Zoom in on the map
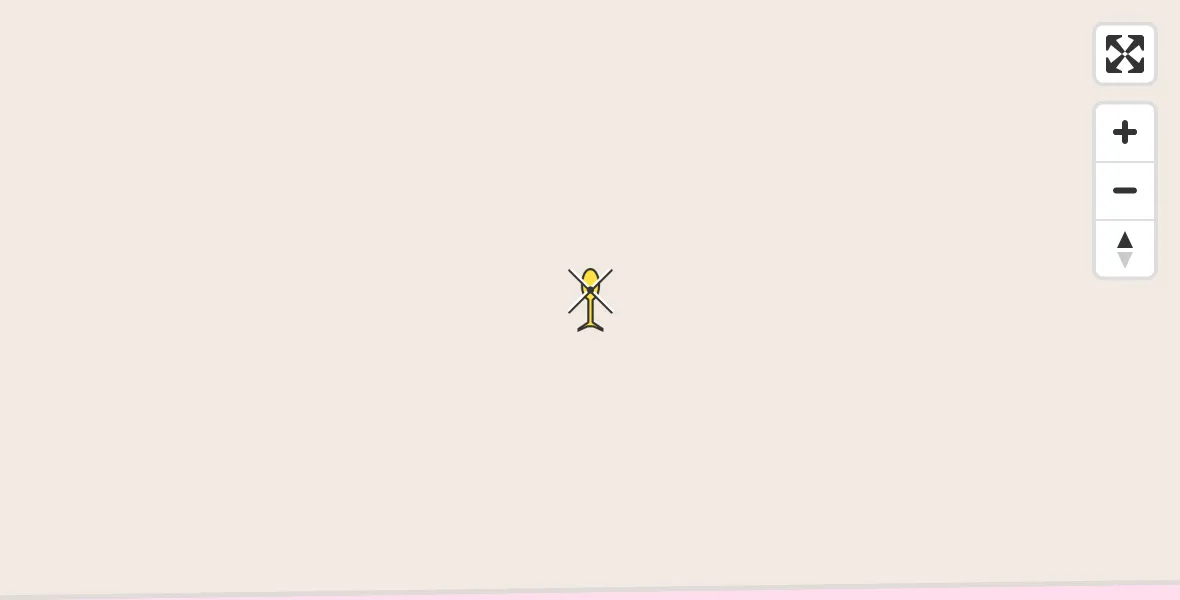Screen dimensions: 1180x600 pos(1124,132)
